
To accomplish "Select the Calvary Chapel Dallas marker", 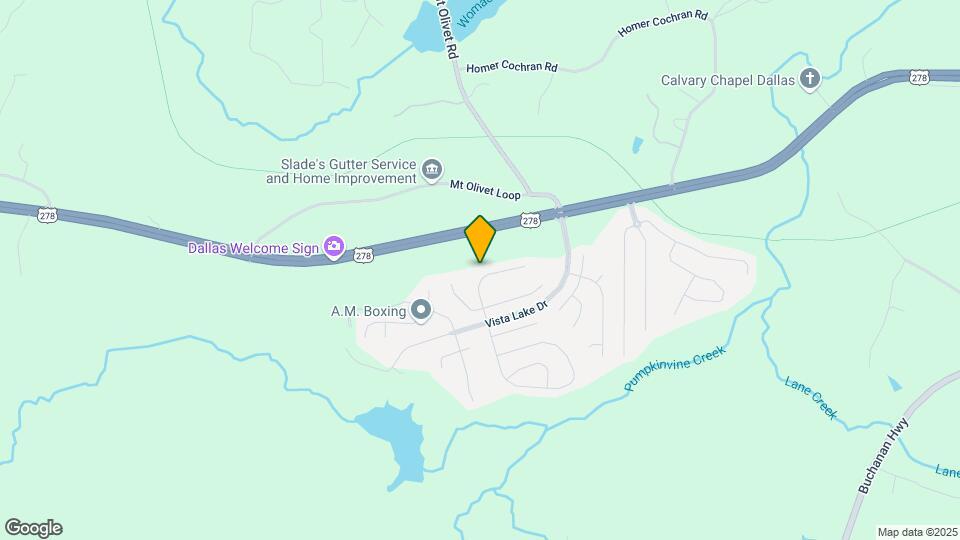I will click(810, 79).
